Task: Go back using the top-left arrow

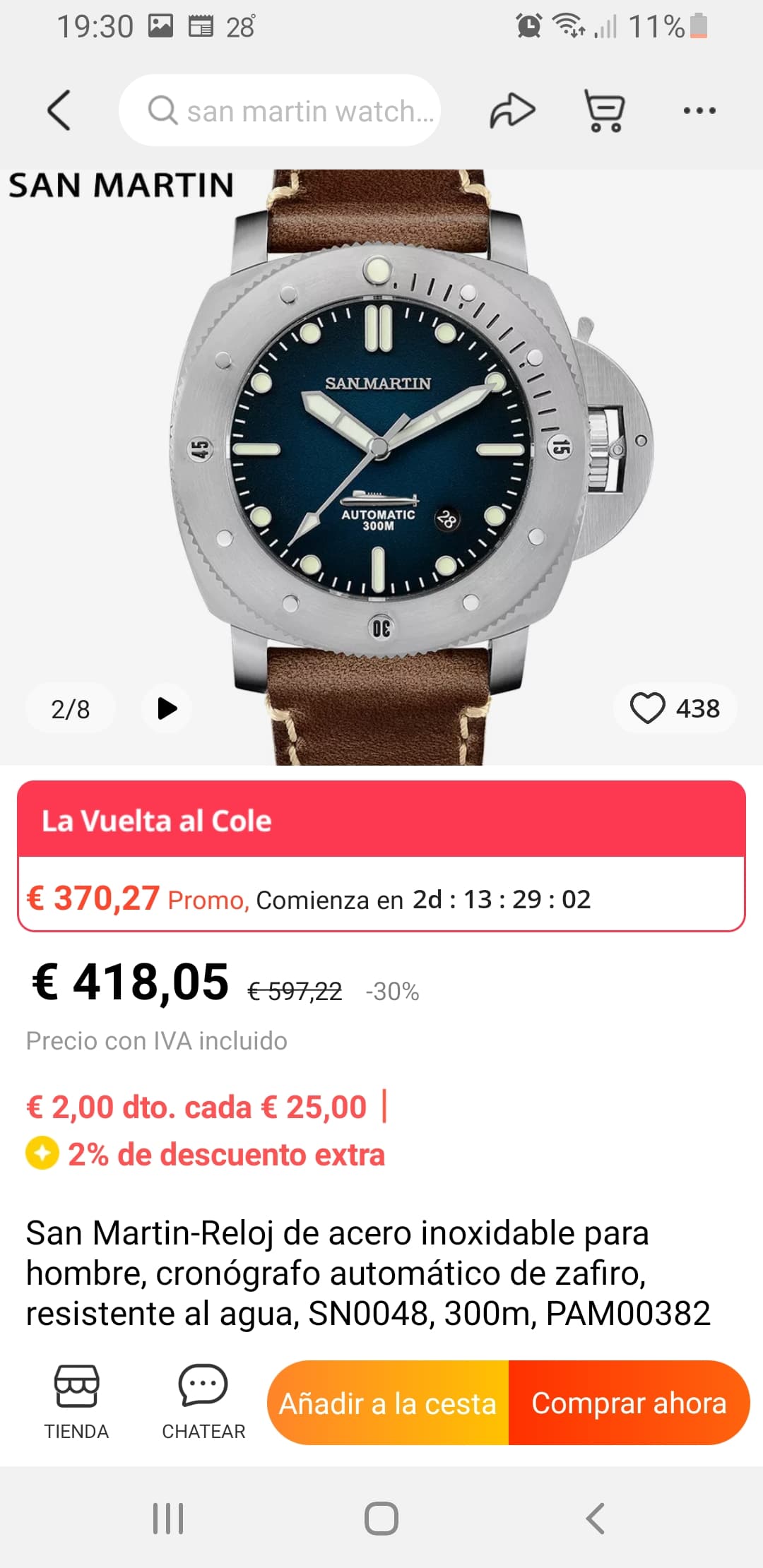Action: (x=59, y=110)
